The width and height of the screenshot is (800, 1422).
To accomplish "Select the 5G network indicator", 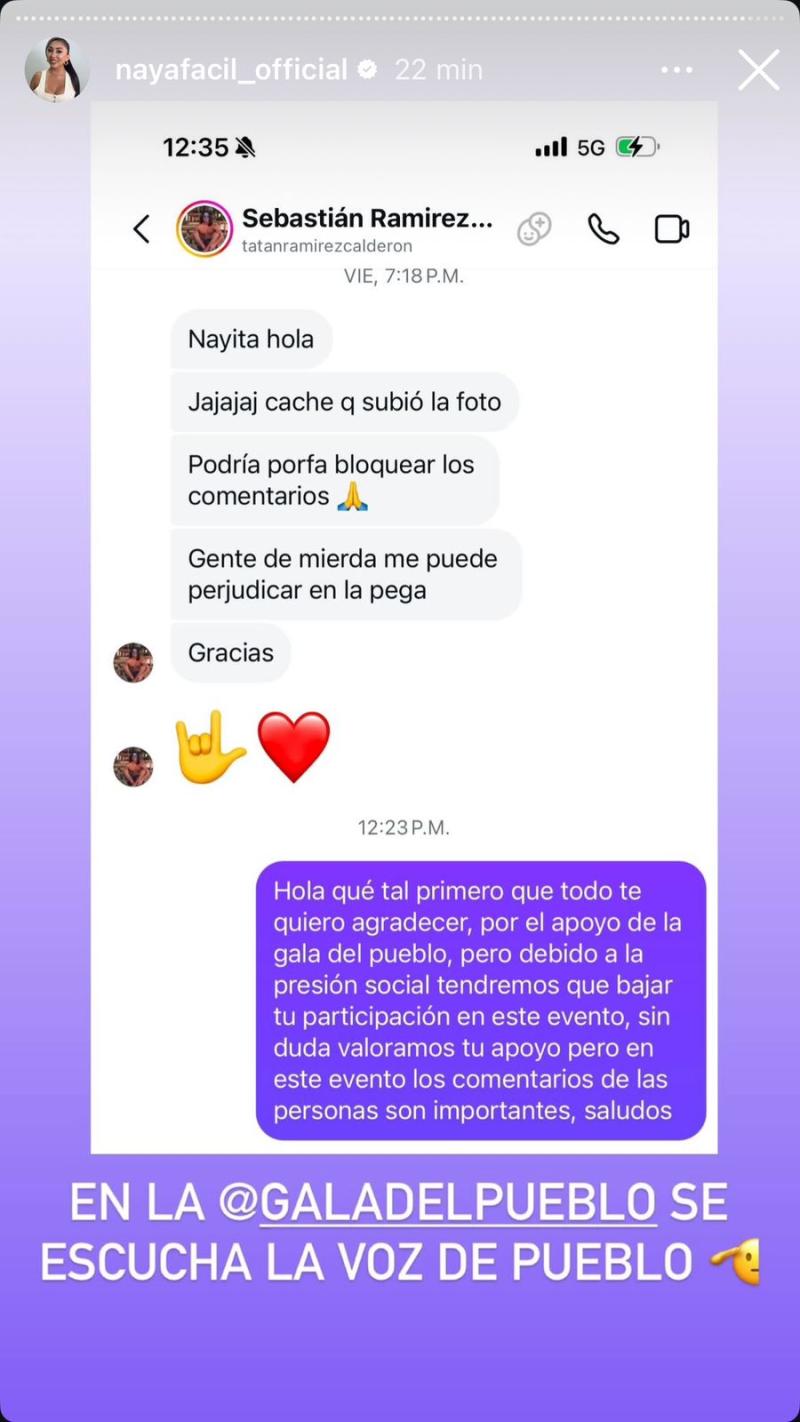I will point(588,145).
